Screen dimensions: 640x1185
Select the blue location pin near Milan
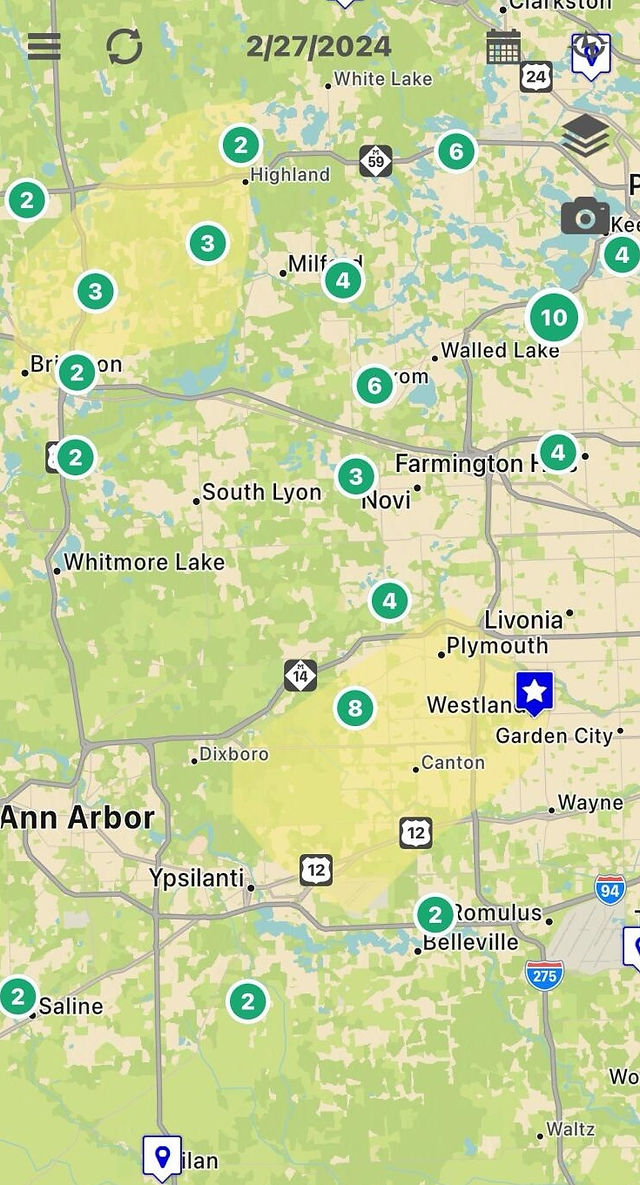[x=162, y=1157]
